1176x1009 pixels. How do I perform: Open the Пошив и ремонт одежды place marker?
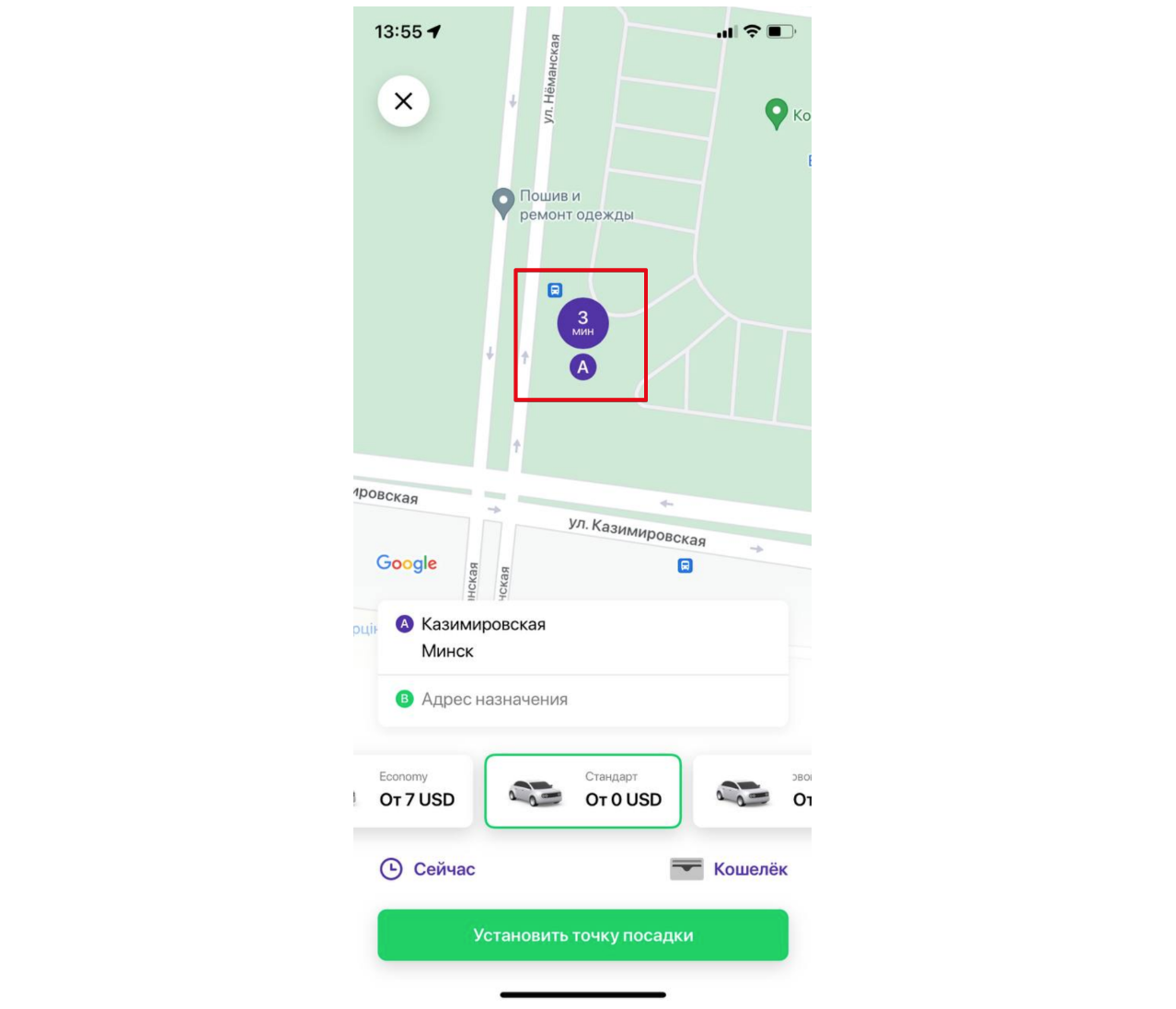(x=503, y=202)
